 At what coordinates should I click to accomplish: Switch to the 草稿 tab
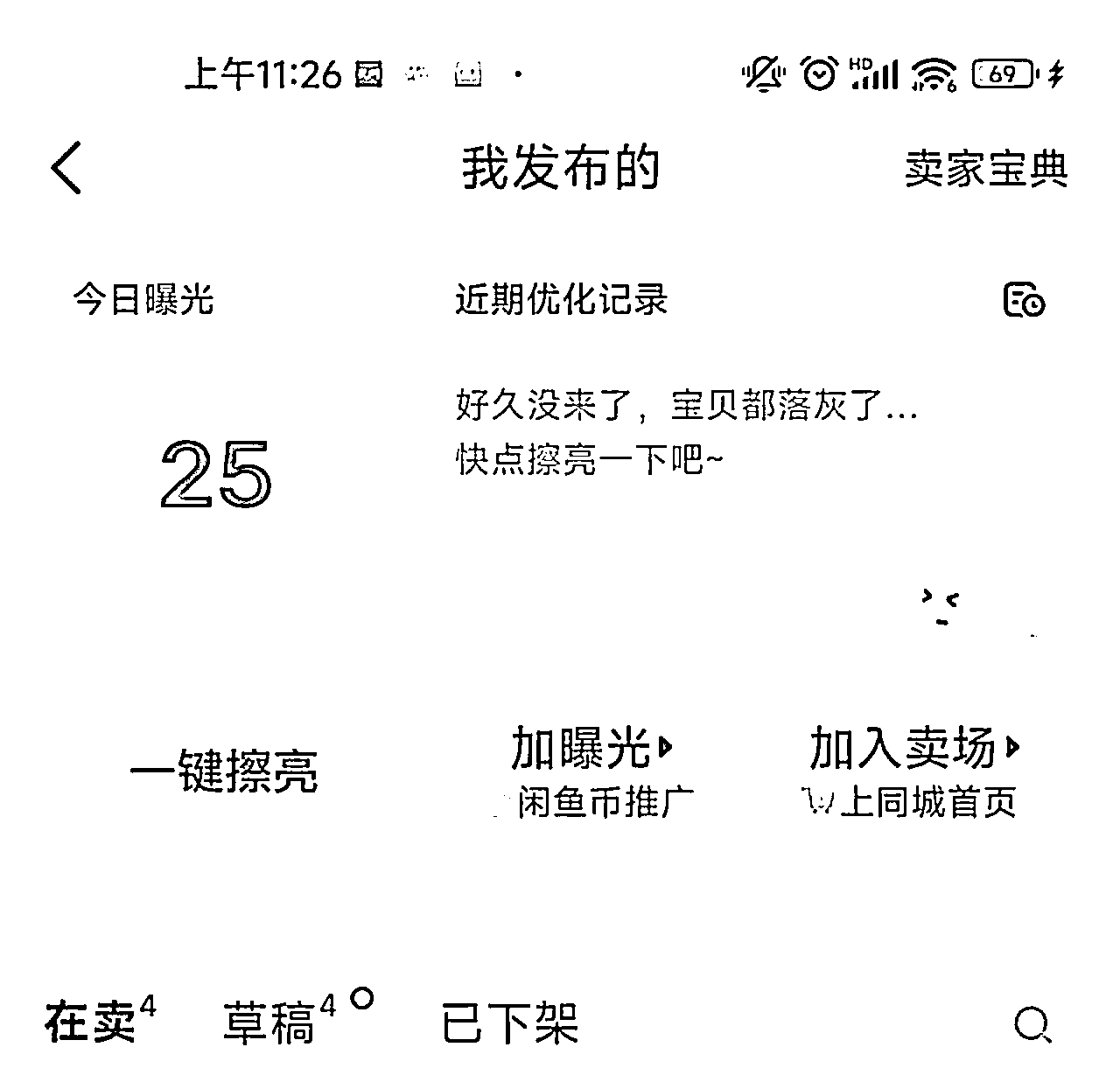(269, 1022)
